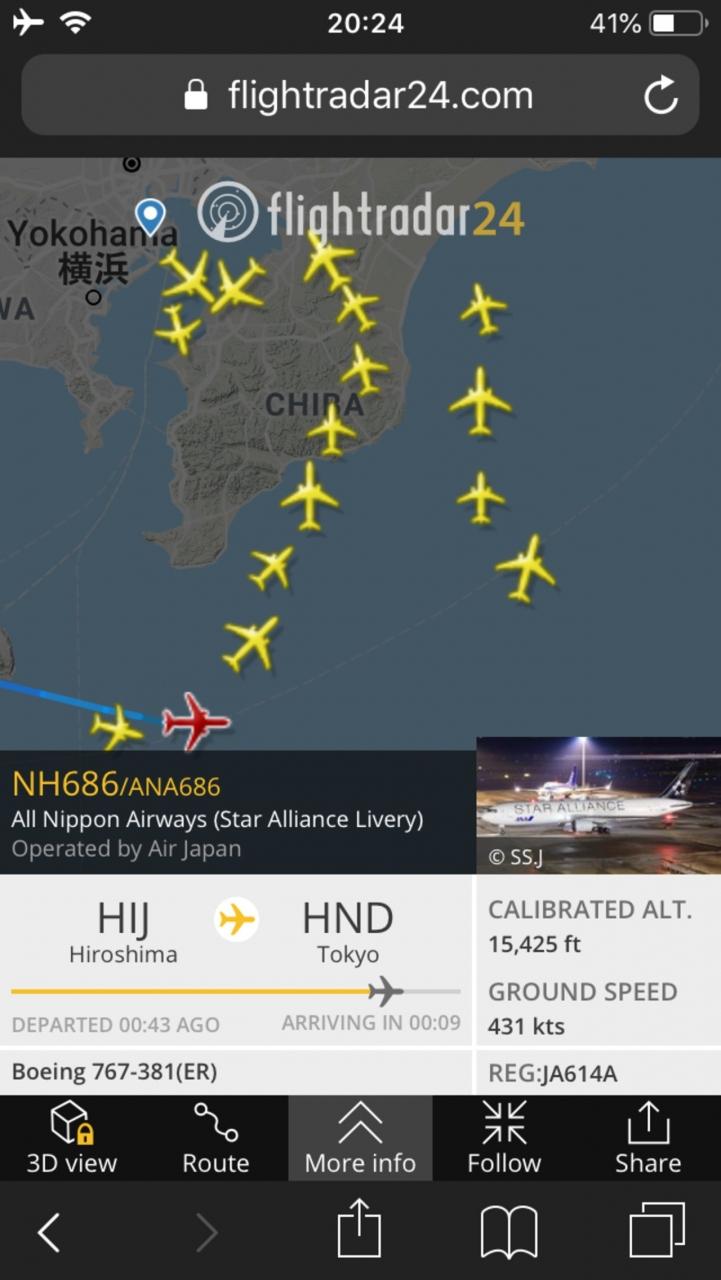Select the red highlighted NH686 plane
The image size is (721, 1280).
click(x=195, y=720)
